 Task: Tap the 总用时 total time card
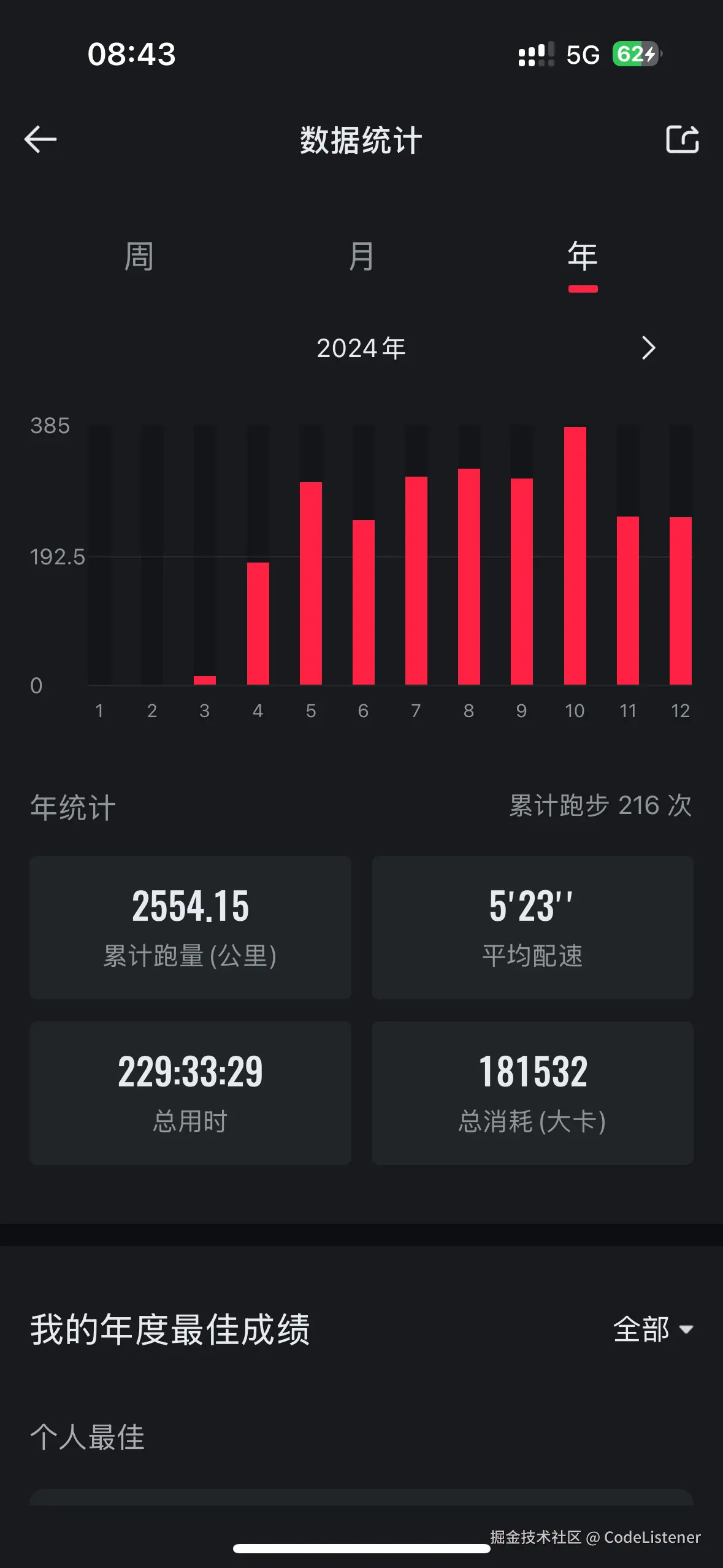(x=189, y=1095)
